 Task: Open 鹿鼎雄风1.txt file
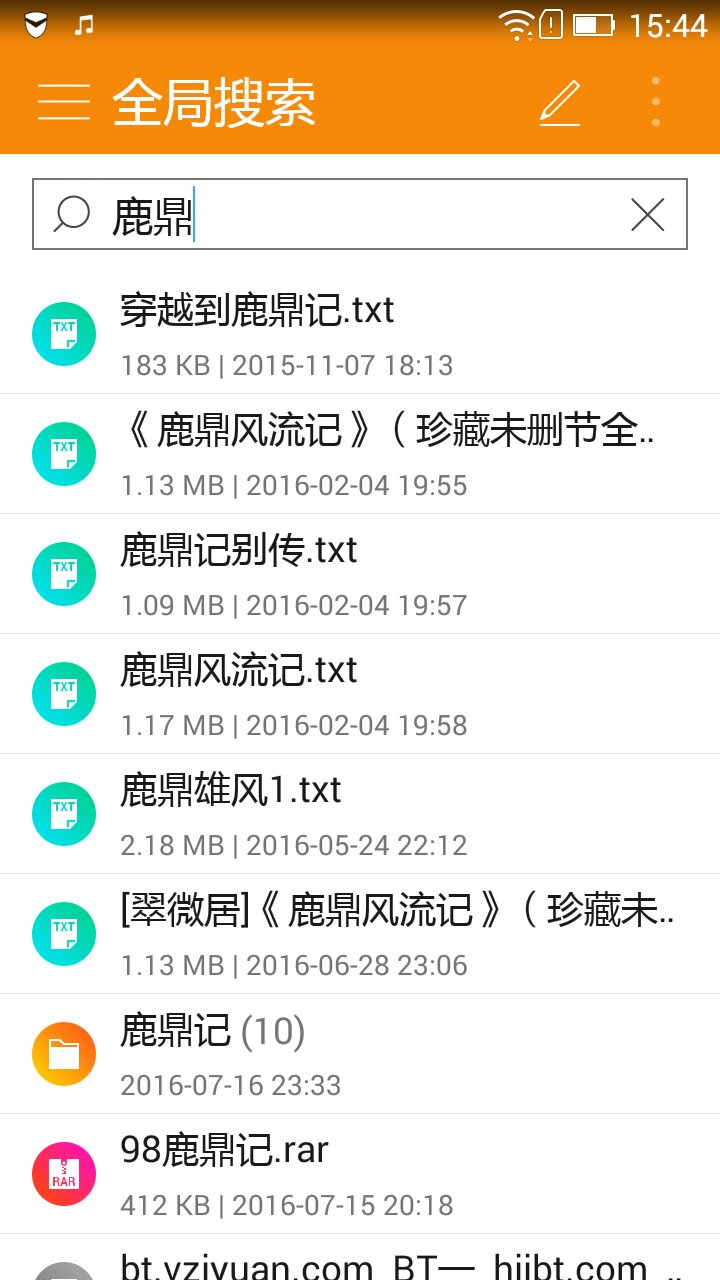click(360, 814)
